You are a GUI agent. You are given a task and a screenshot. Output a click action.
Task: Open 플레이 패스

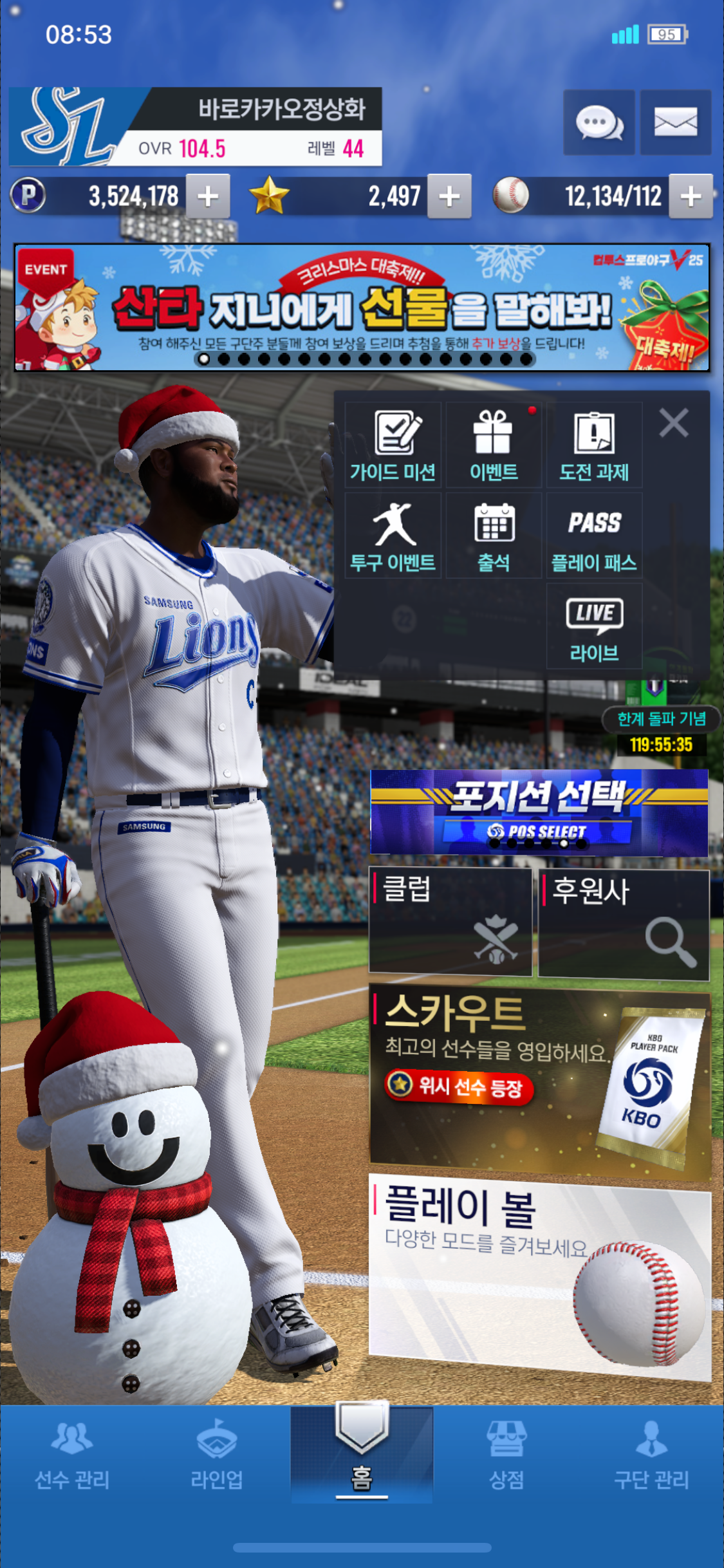(594, 536)
